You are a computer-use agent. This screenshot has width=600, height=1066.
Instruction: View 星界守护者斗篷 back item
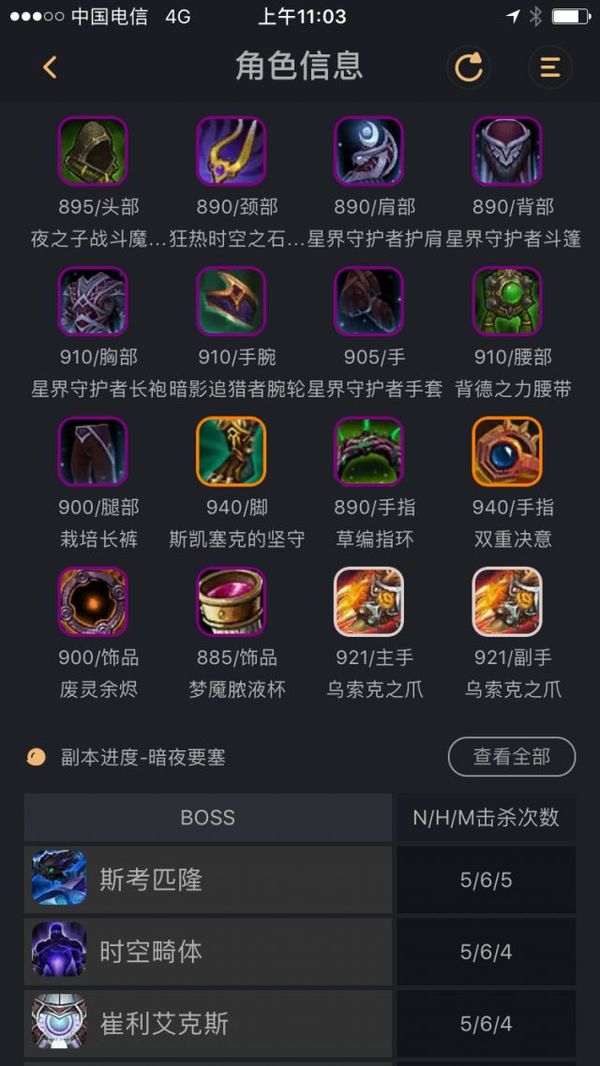507,151
